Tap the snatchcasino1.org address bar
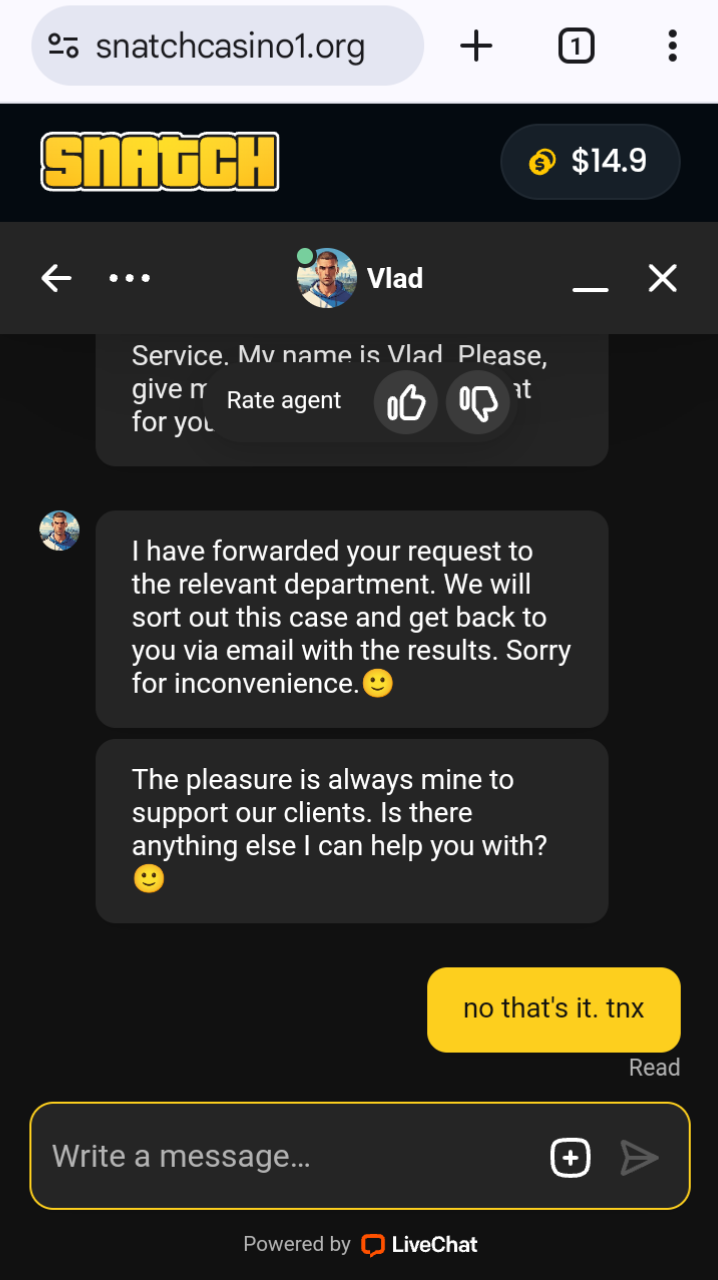 (228, 46)
